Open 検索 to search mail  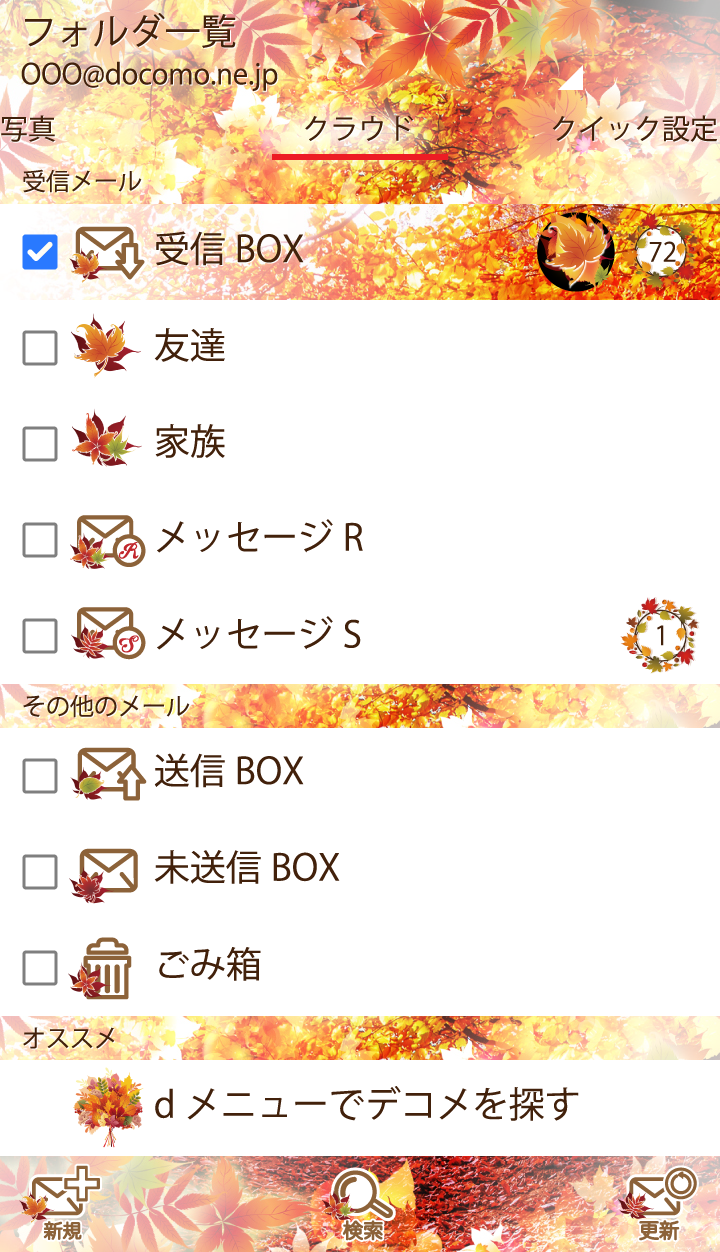(362, 1205)
